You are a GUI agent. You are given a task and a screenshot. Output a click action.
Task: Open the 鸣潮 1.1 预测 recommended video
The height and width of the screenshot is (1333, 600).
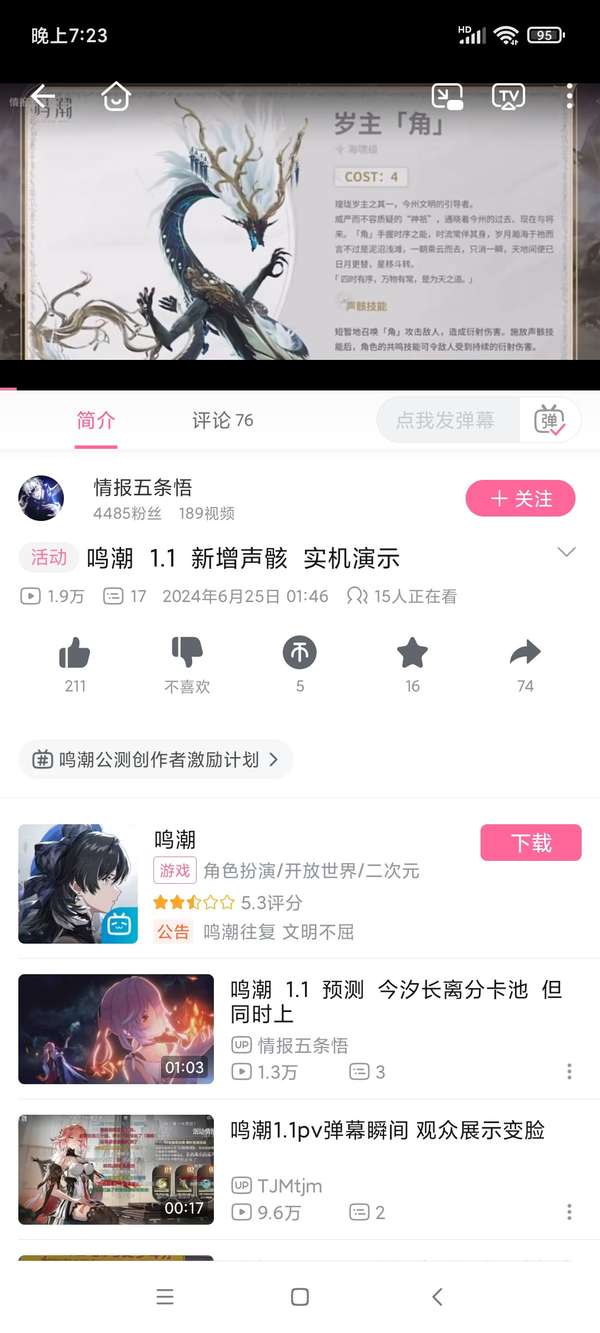(396, 1001)
